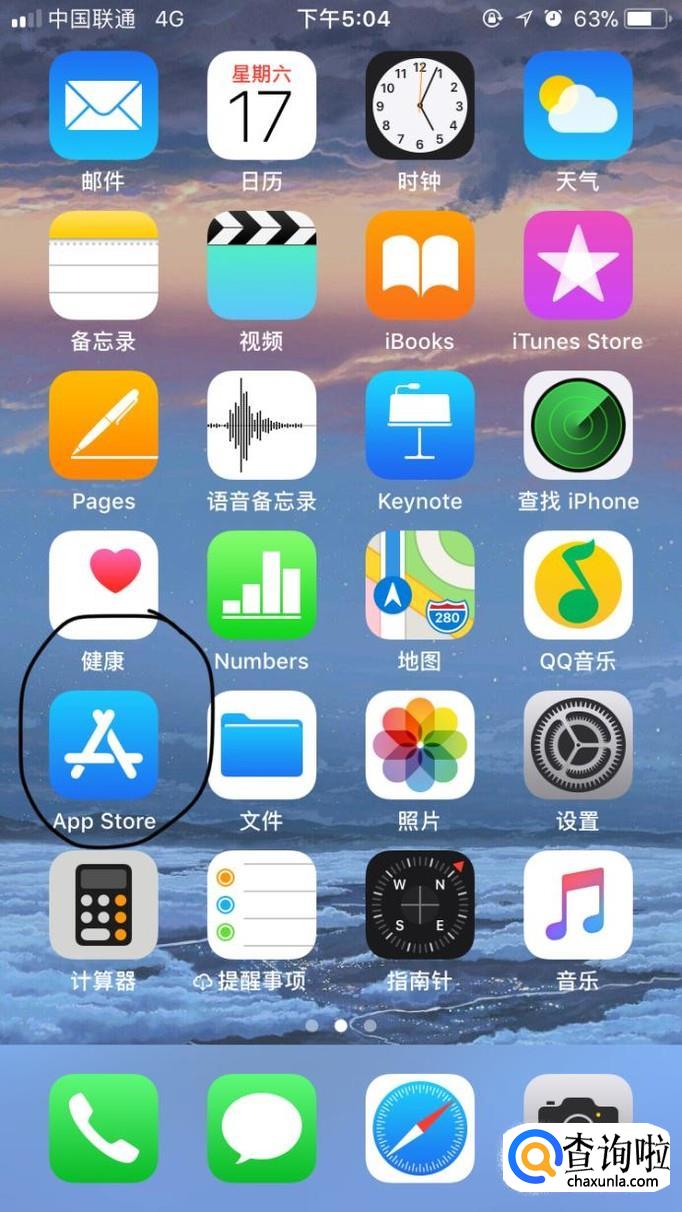Open the Pages app
The image size is (682, 1212).
[103, 425]
